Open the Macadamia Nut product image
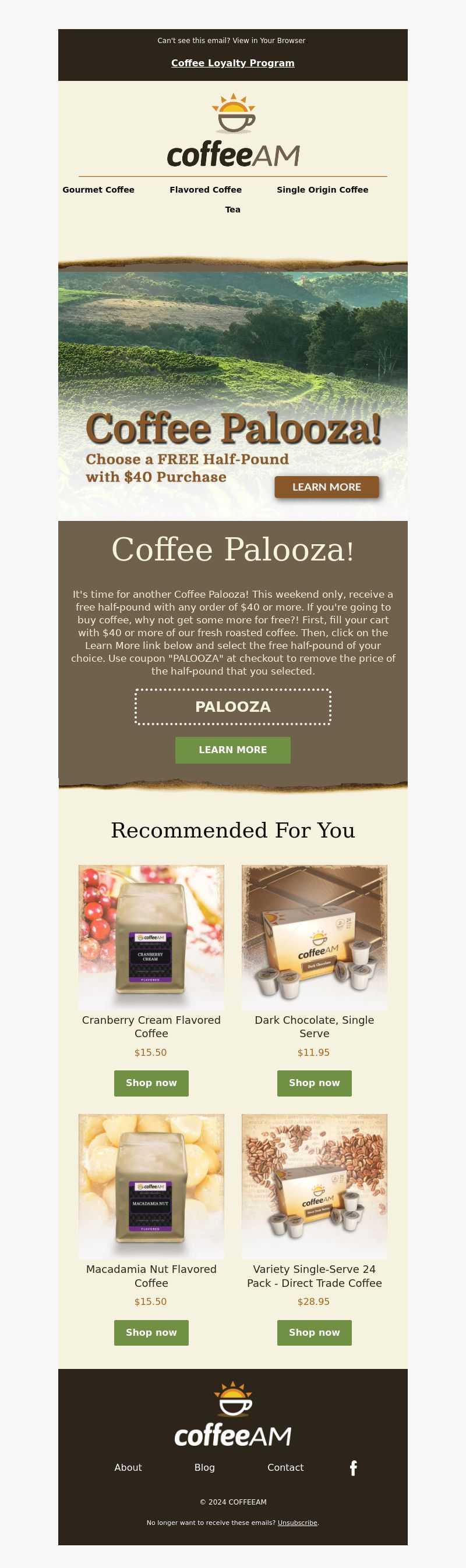Screen dimensions: 466x1568 tap(151, 1186)
